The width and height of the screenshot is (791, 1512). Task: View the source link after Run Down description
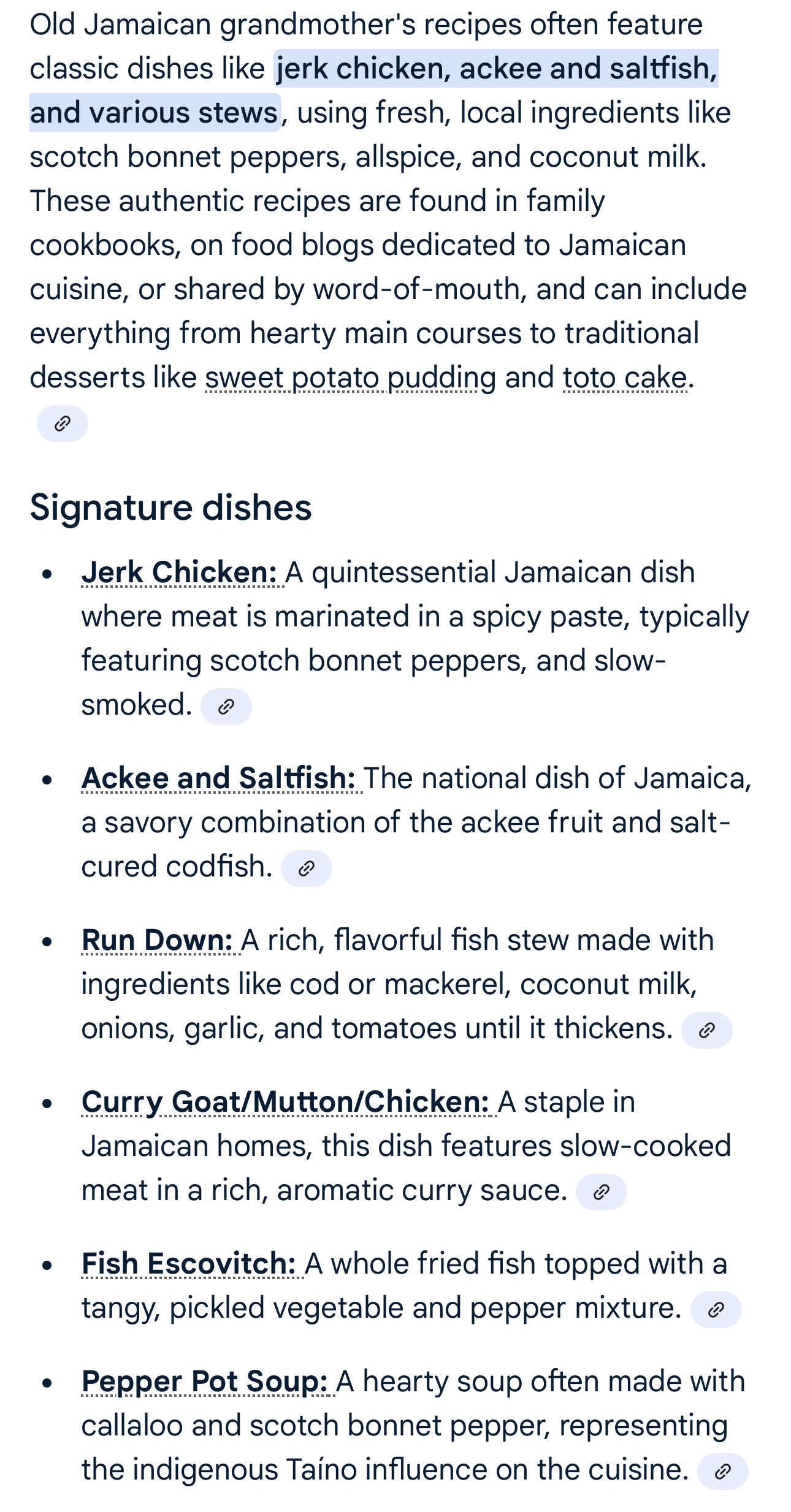706,1030
